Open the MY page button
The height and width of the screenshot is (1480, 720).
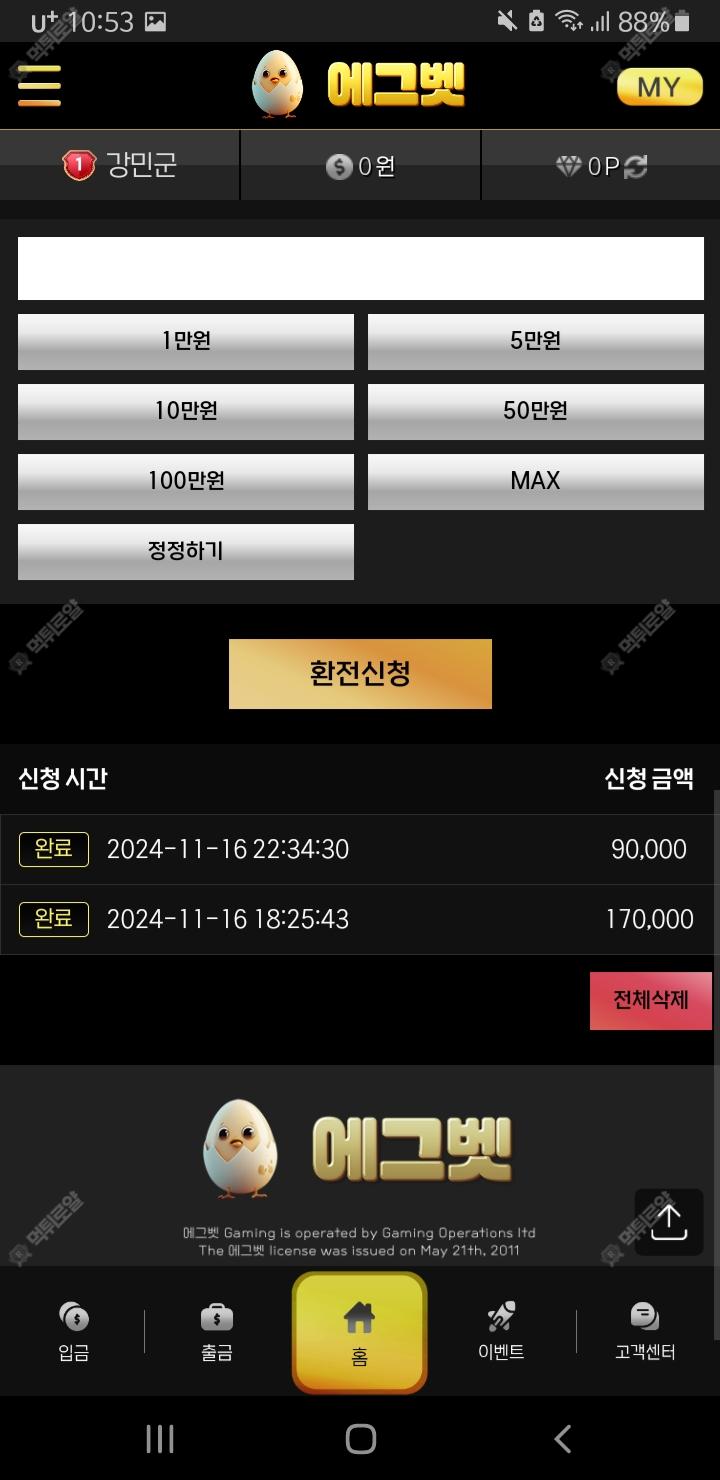point(659,87)
